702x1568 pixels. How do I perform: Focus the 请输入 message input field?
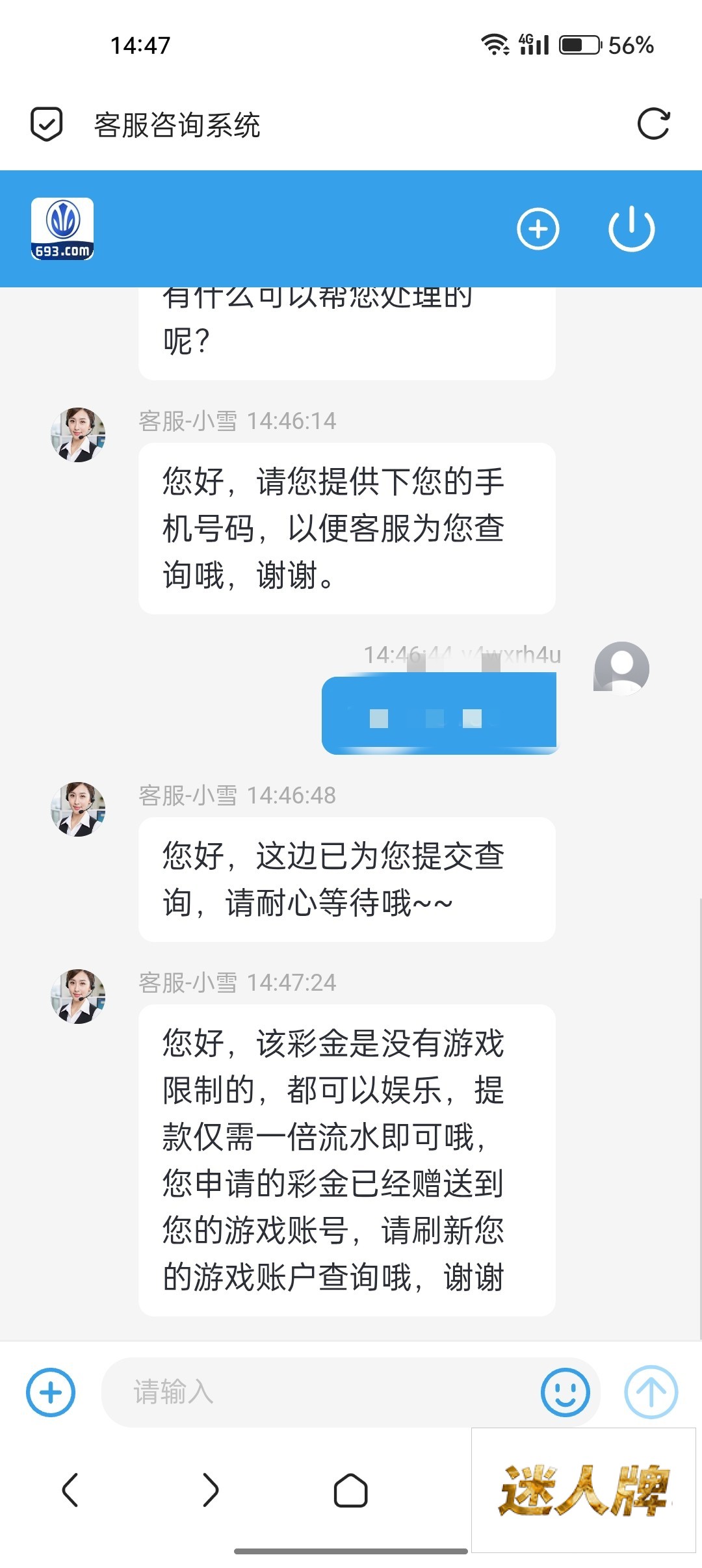(318, 1392)
